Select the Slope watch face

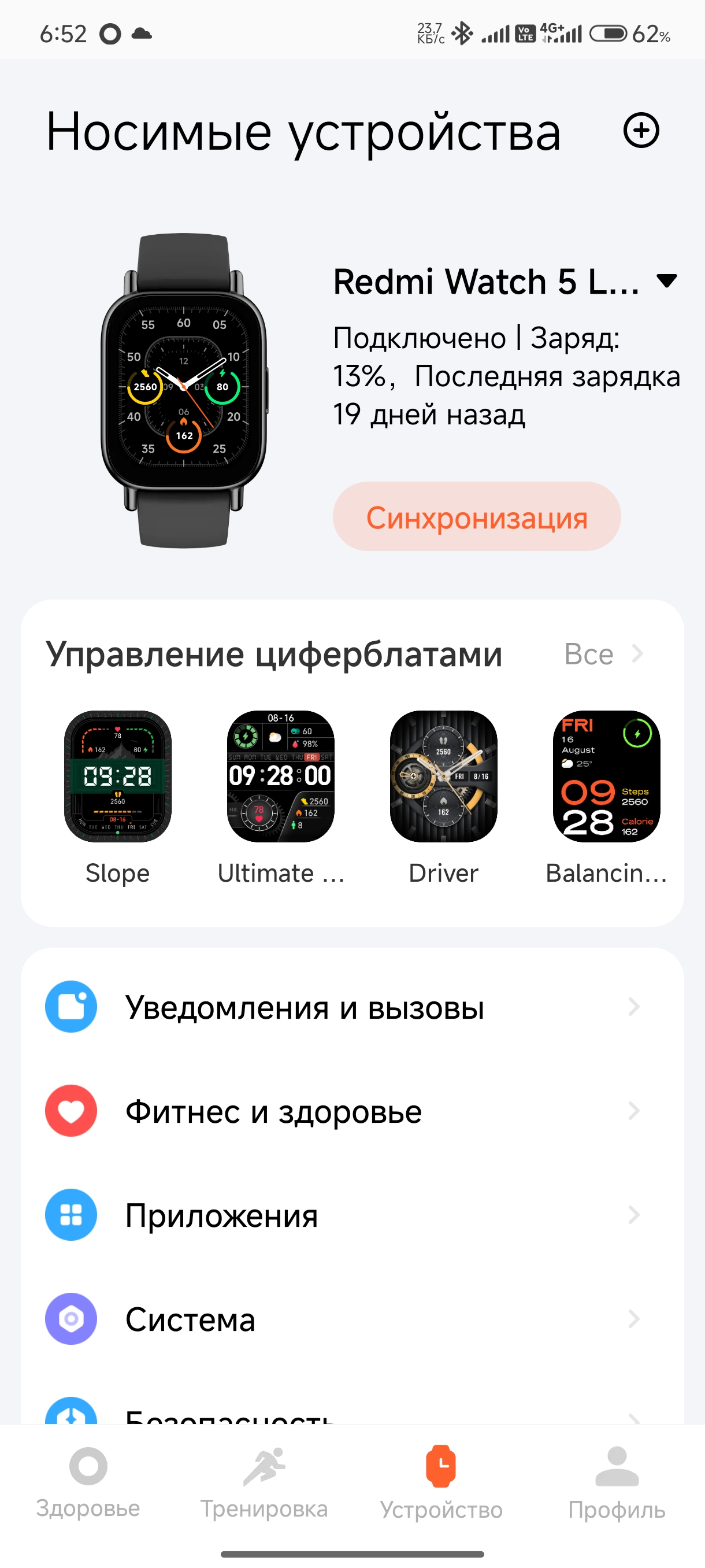click(x=117, y=797)
